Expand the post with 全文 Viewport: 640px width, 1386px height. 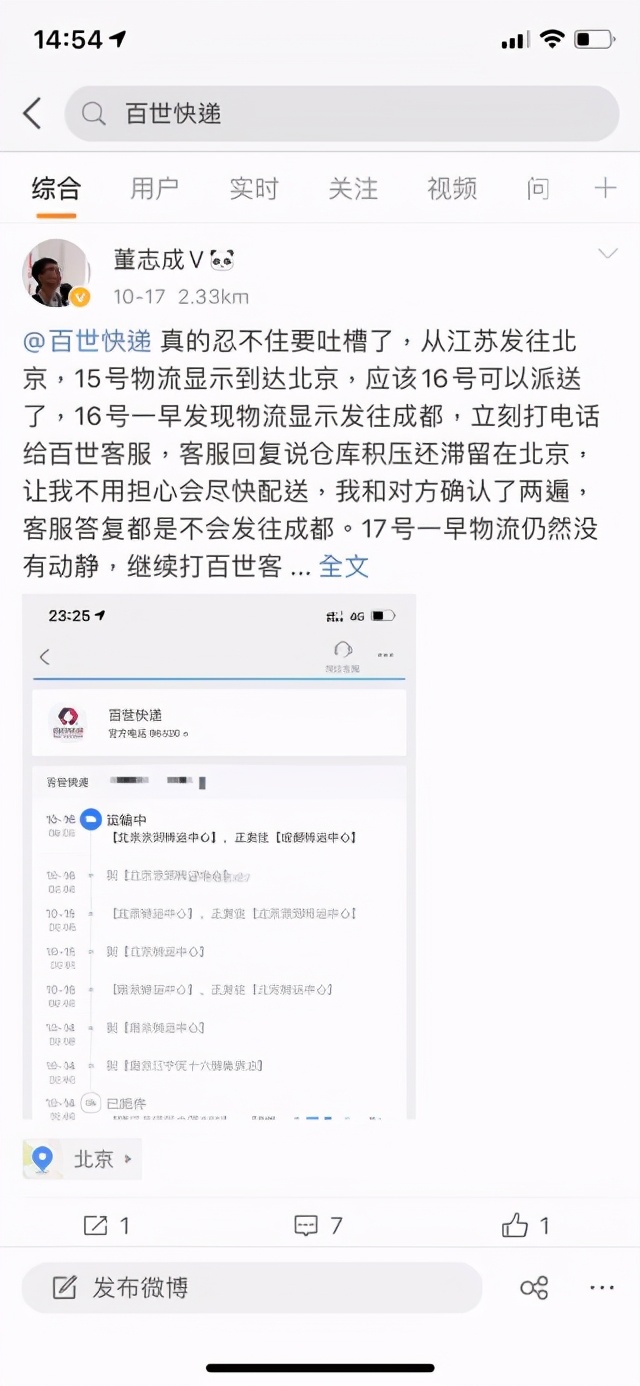(344, 566)
